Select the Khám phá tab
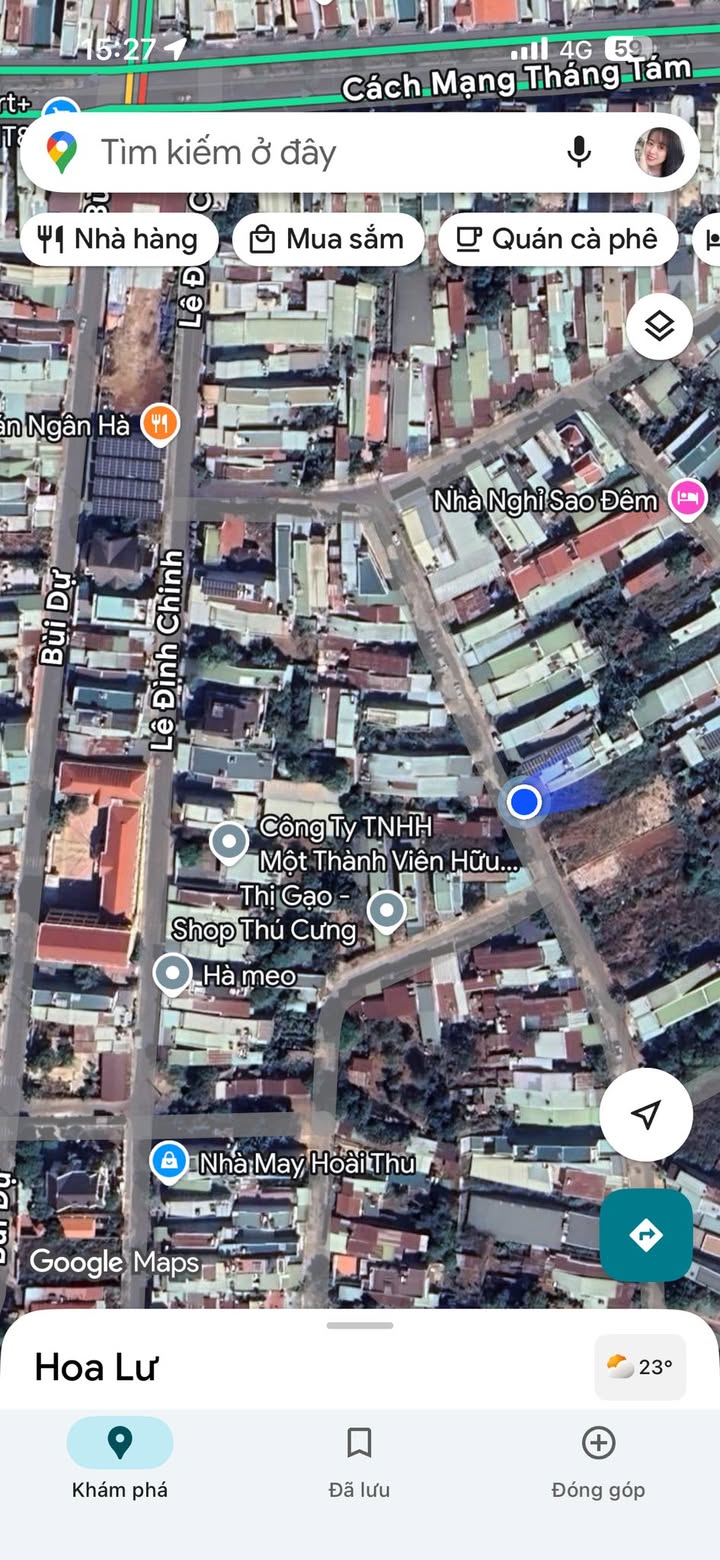The image size is (720, 1560). pyautogui.click(x=120, y=1461)
